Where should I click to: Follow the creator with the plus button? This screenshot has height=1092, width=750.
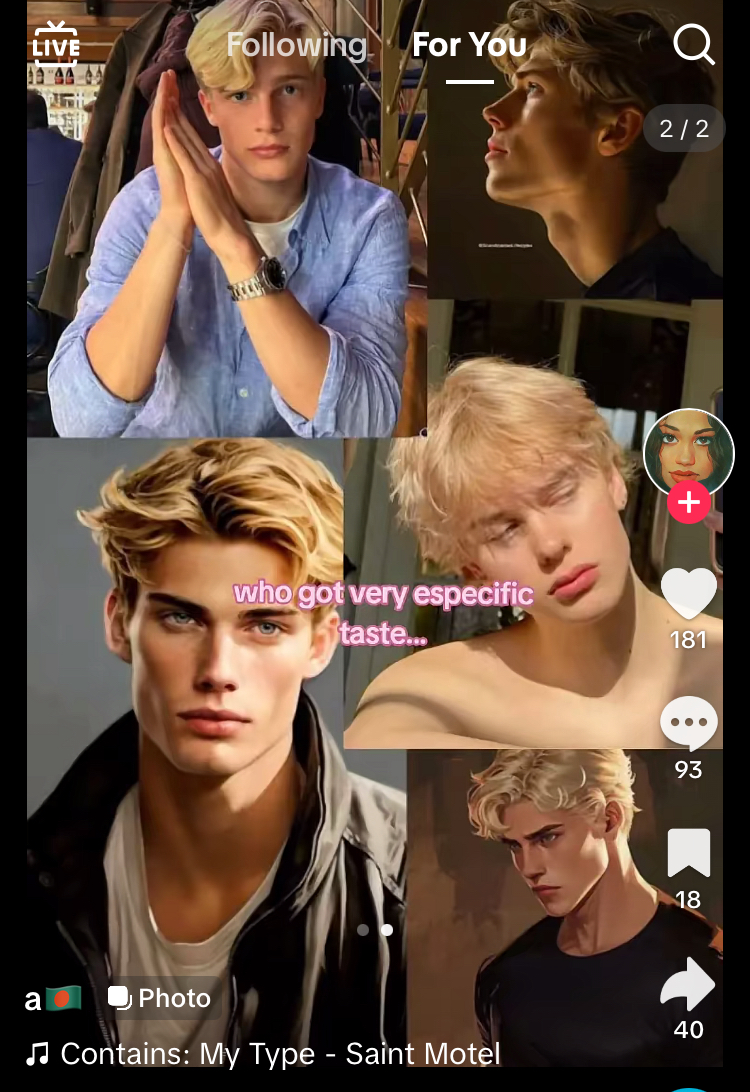(x=689, y=502)
